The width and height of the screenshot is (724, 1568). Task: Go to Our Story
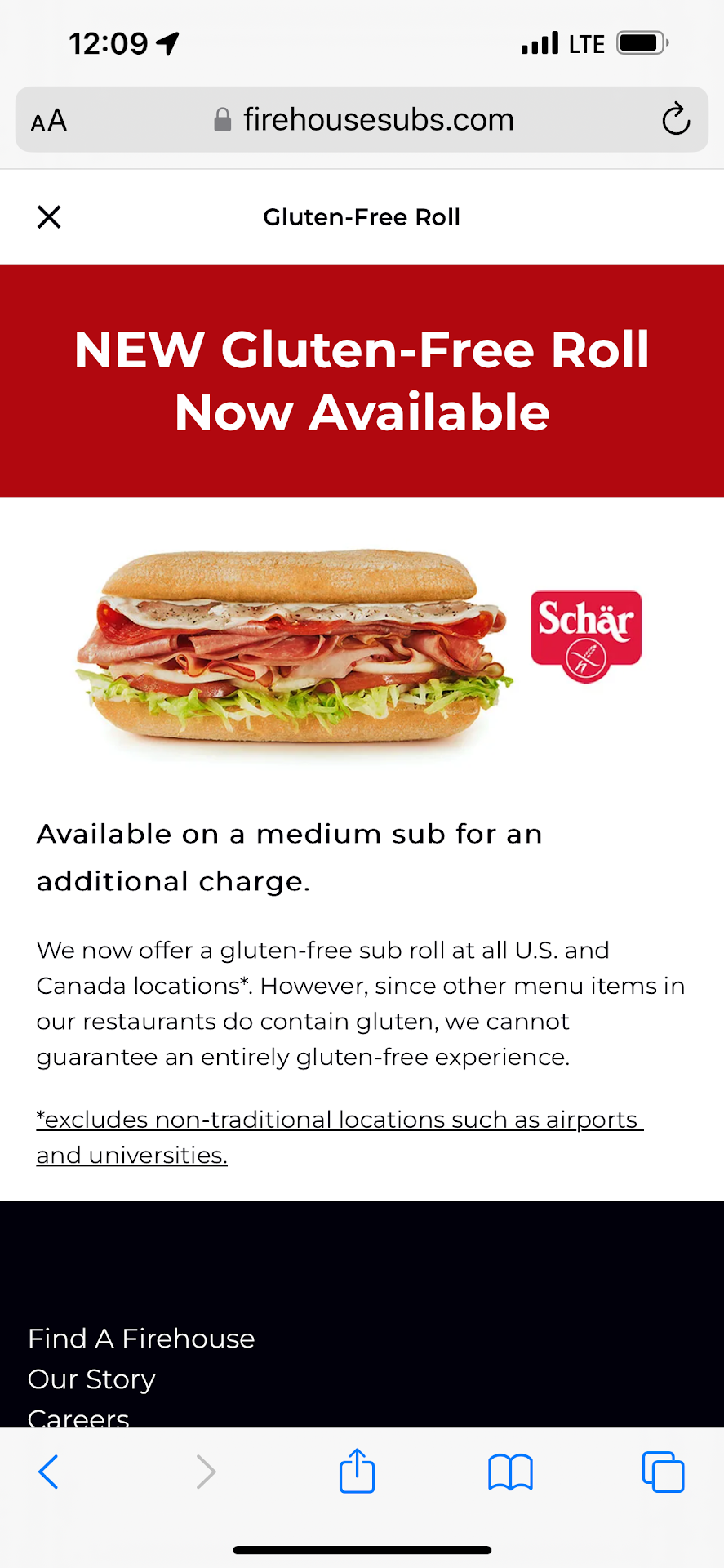[91, 1379]
